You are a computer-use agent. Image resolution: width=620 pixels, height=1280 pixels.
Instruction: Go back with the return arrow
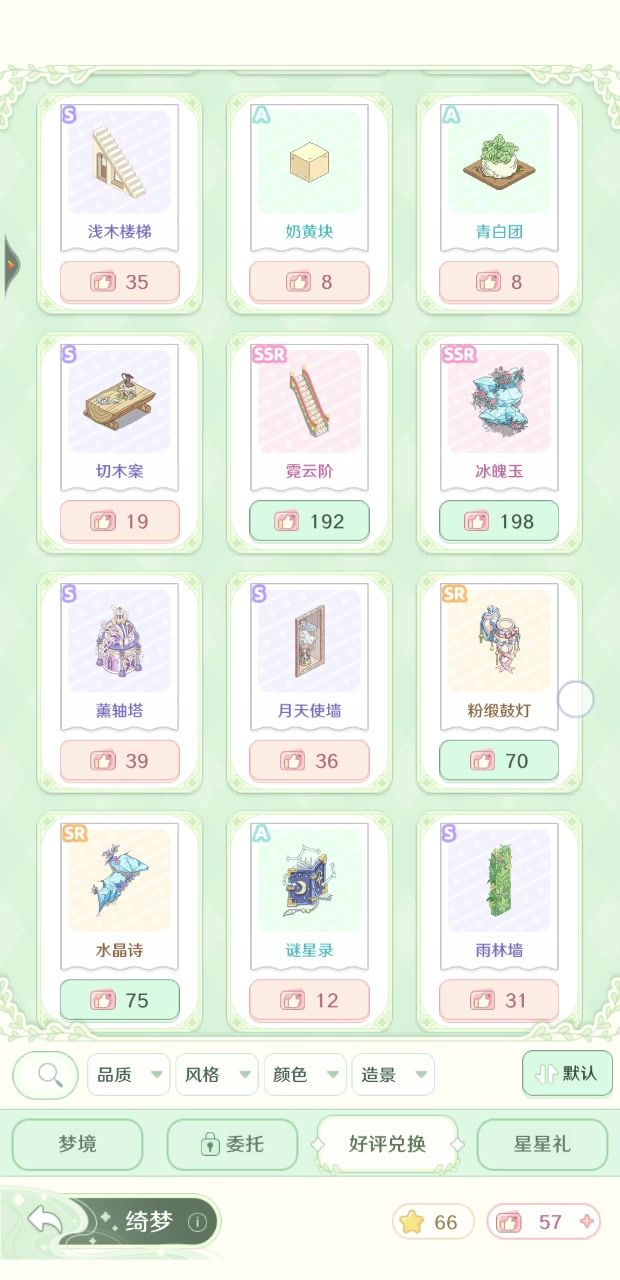44,1220
